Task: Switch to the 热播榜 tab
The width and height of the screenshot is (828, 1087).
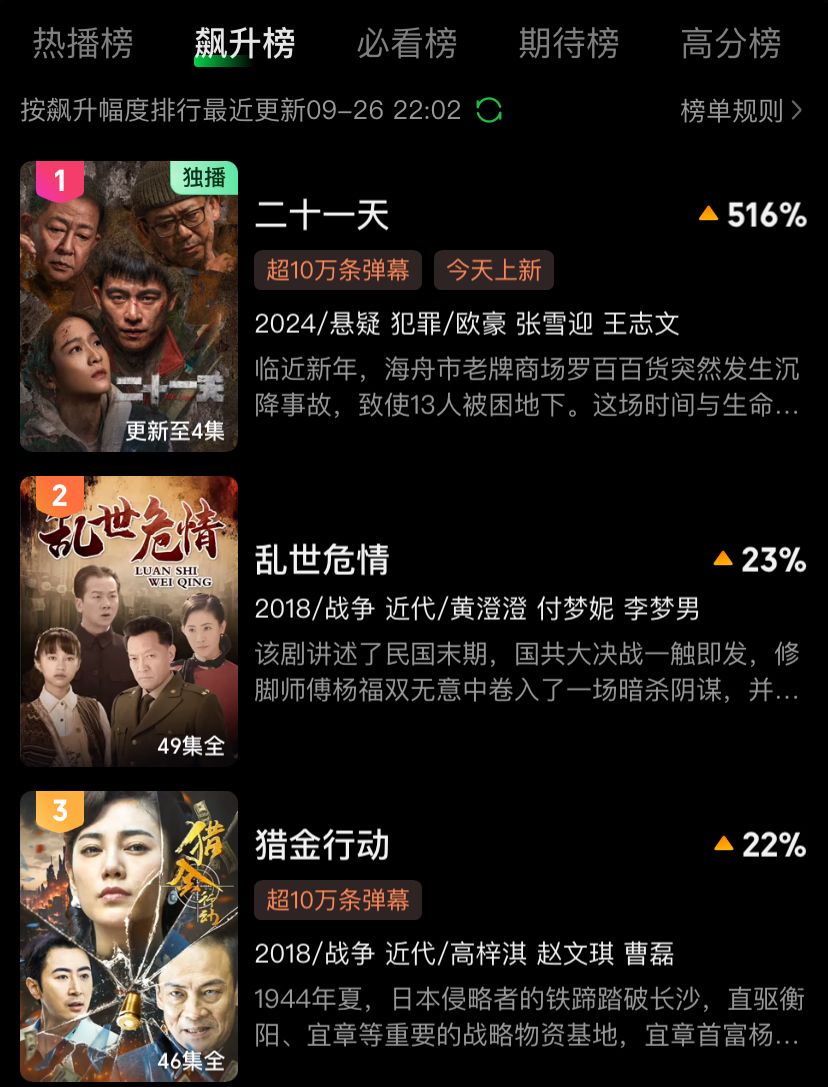Action: 82,44
